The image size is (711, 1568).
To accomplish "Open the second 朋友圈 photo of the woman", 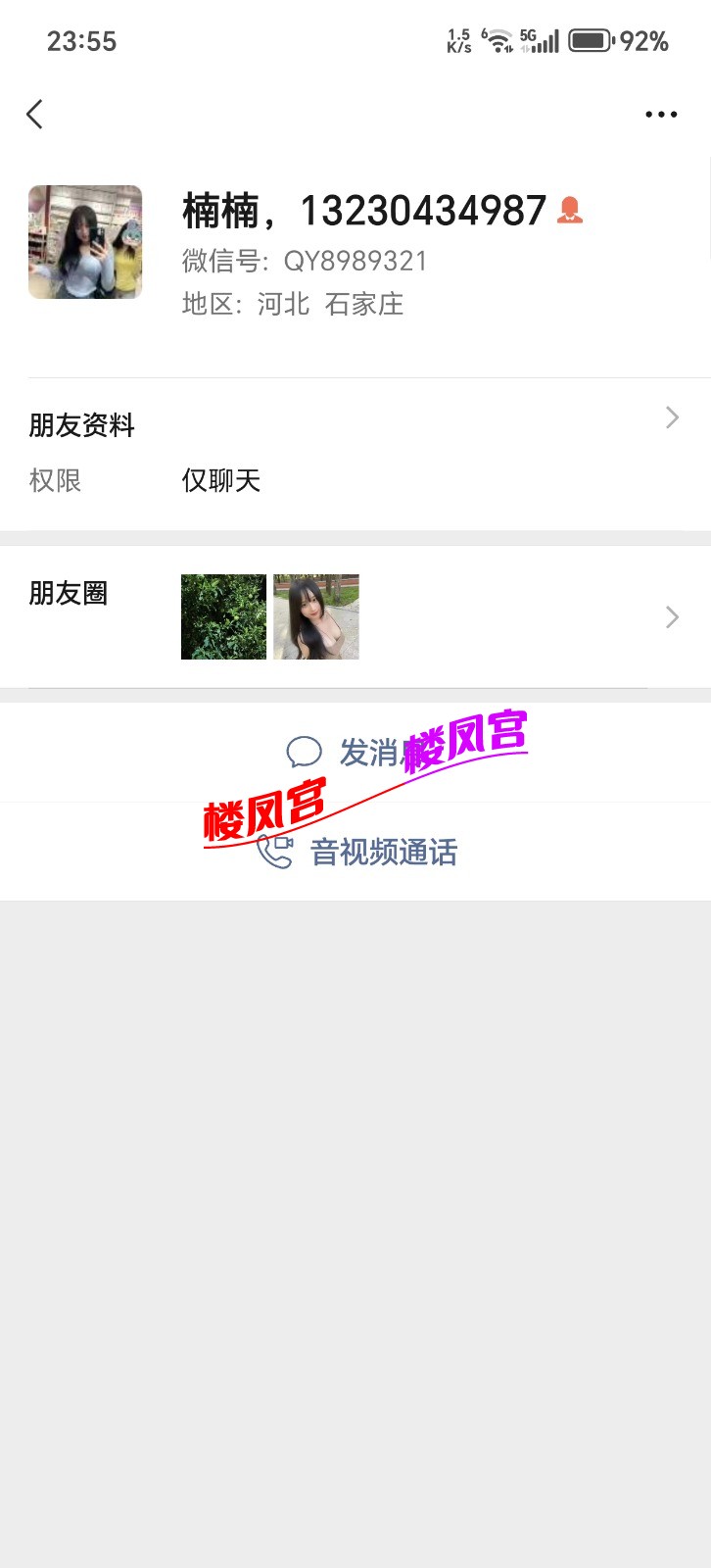I will tap(315, 616).
